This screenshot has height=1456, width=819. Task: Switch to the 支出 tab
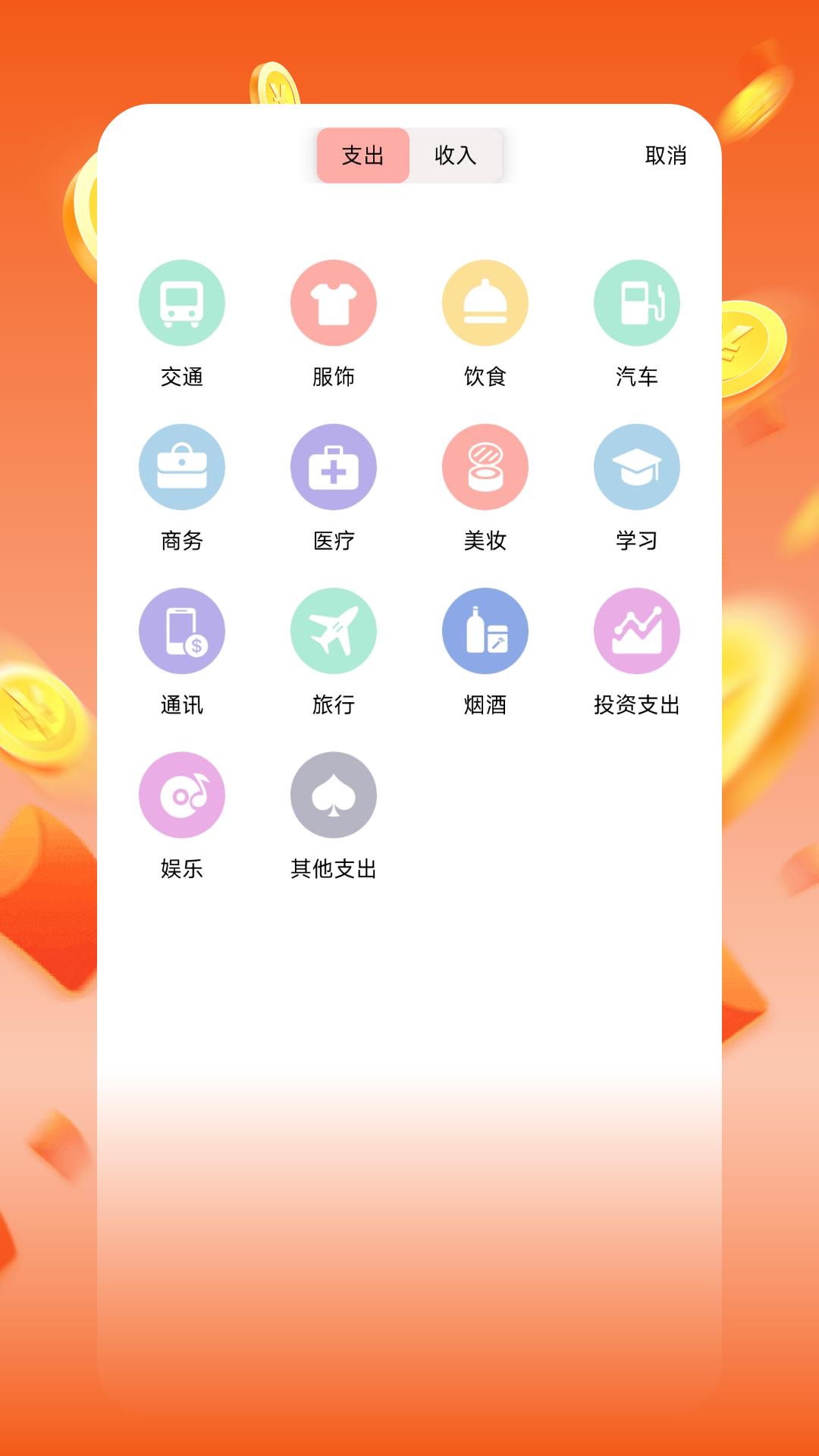click(363, 155)
